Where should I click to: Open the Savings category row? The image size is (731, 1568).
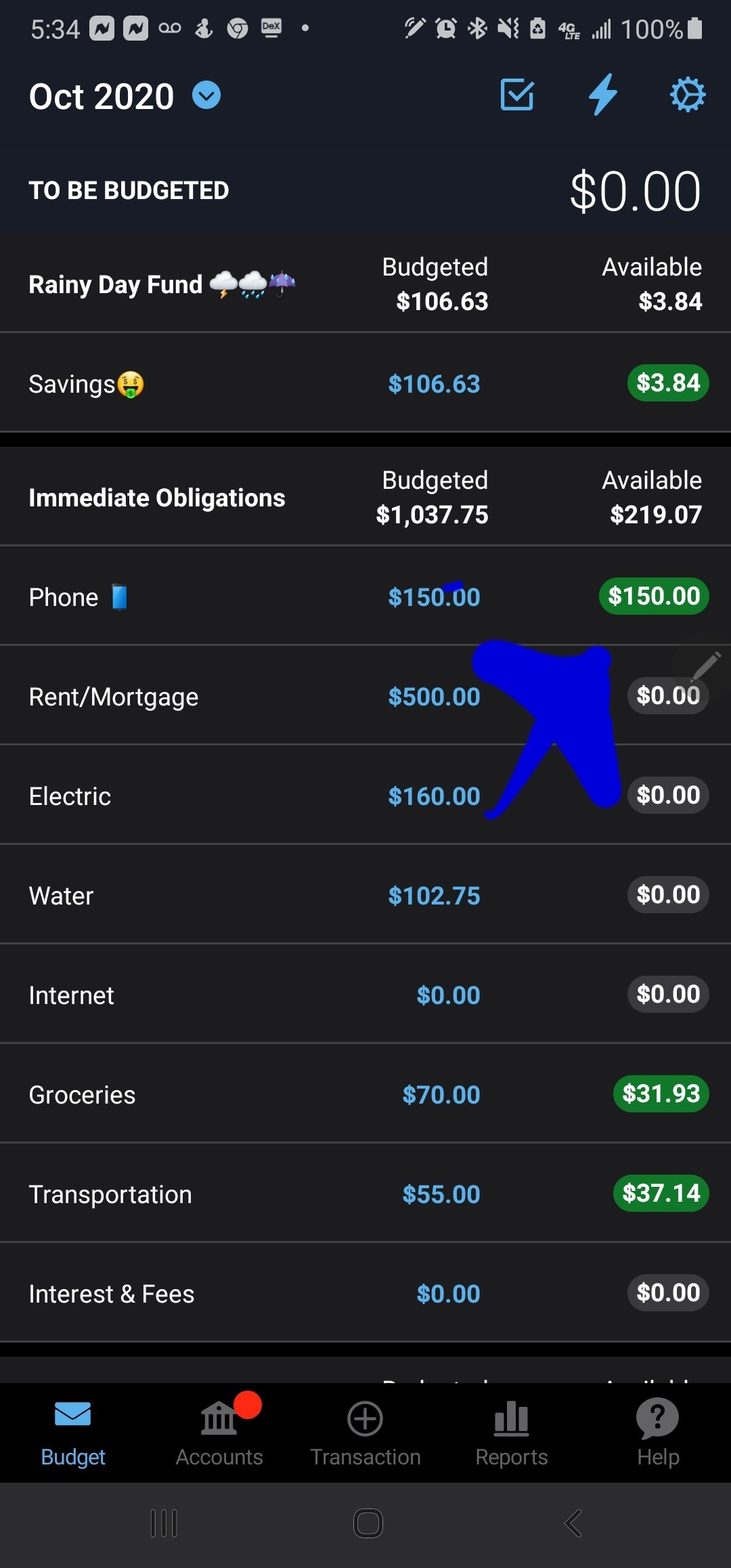click(x=365, y=383)
